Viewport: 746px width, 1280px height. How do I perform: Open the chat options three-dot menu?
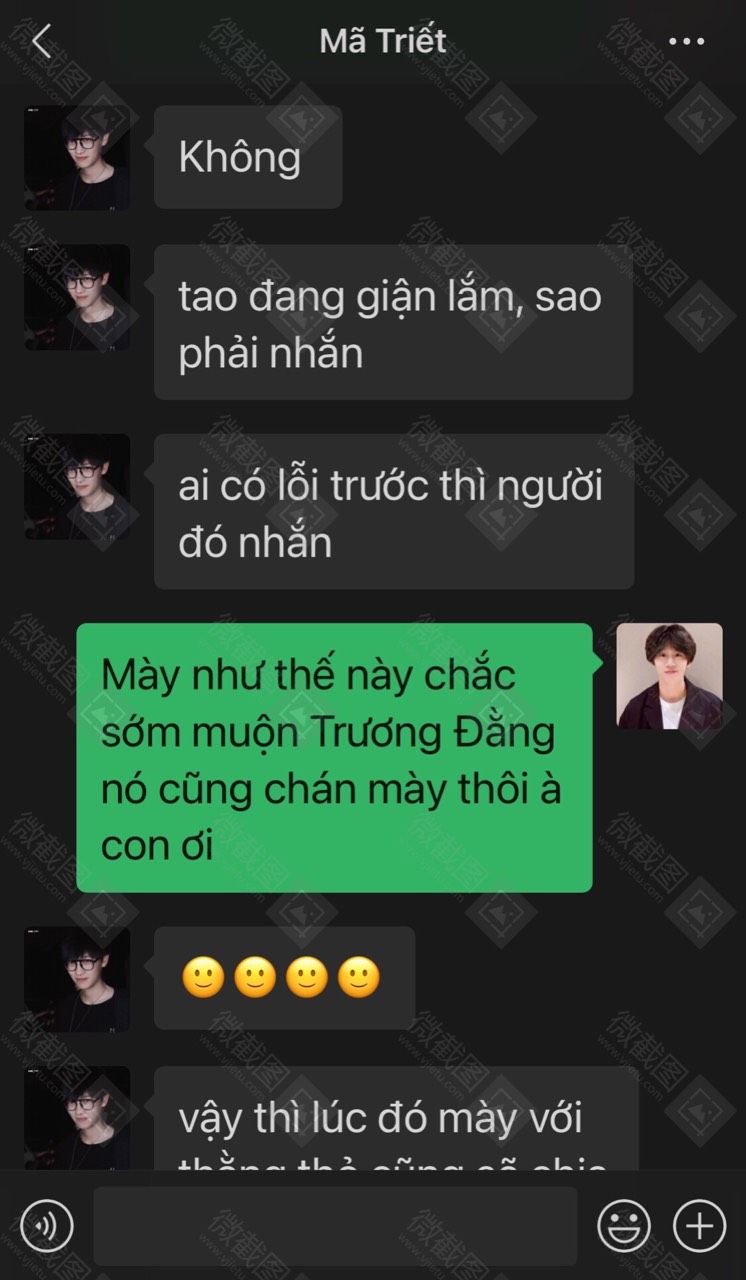click(686, 42)
